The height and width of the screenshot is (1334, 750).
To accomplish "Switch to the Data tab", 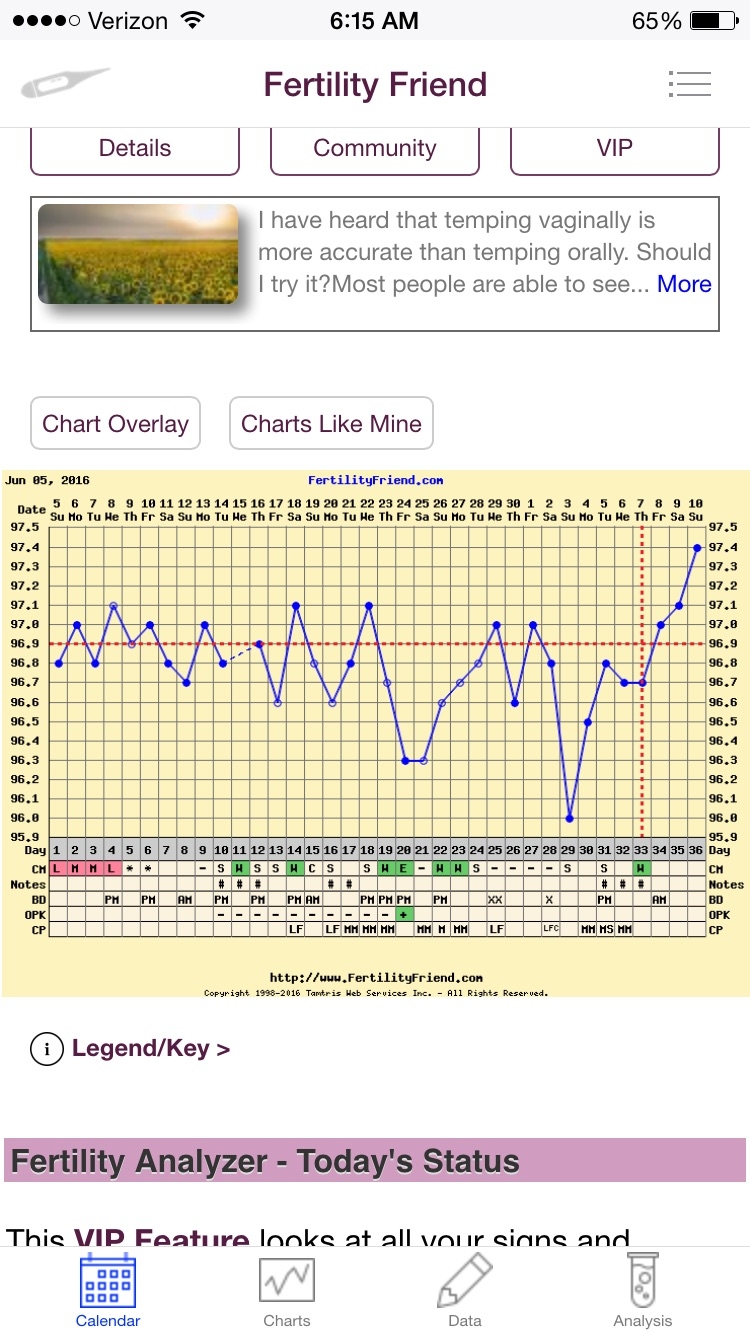I will (465, 1290).
